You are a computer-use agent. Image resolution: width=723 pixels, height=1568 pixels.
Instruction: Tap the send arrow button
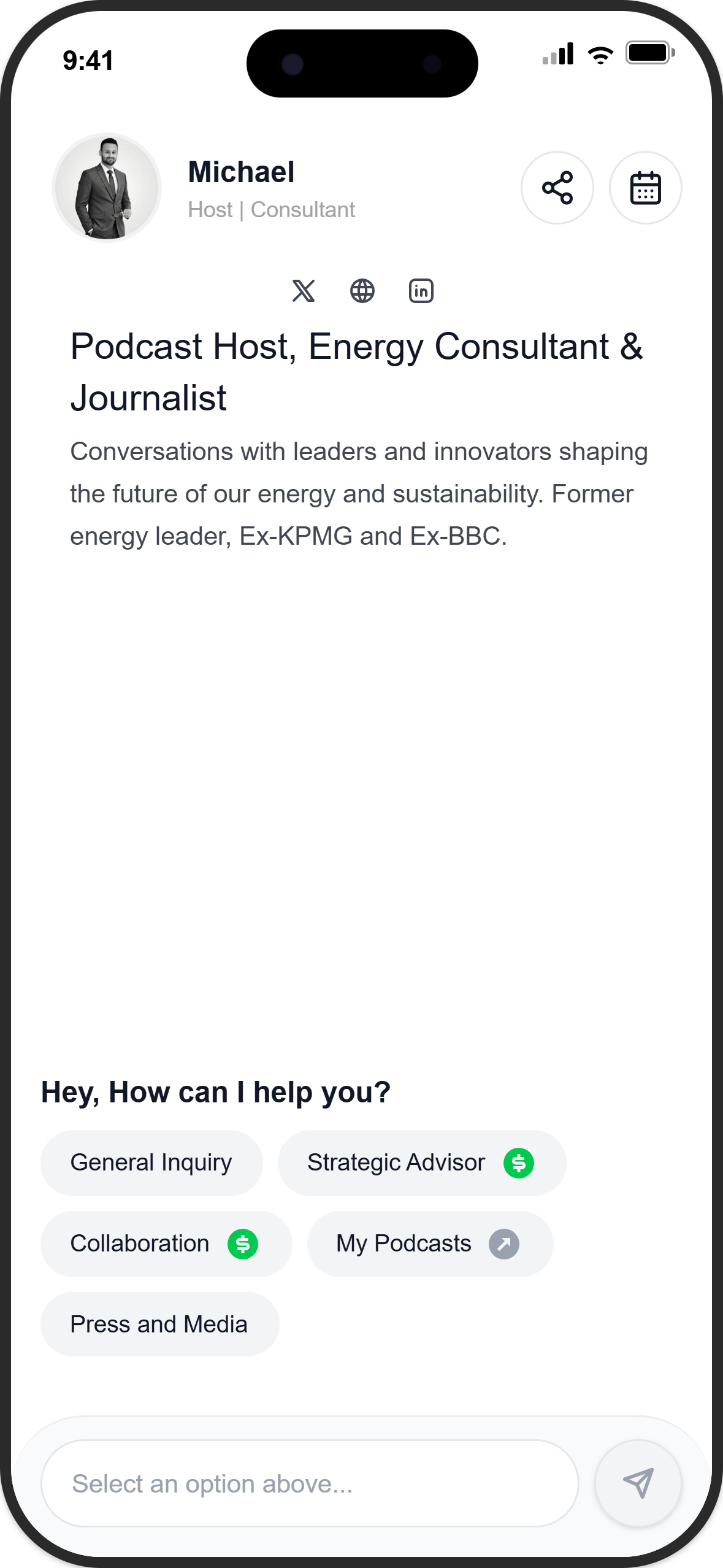638,1483
